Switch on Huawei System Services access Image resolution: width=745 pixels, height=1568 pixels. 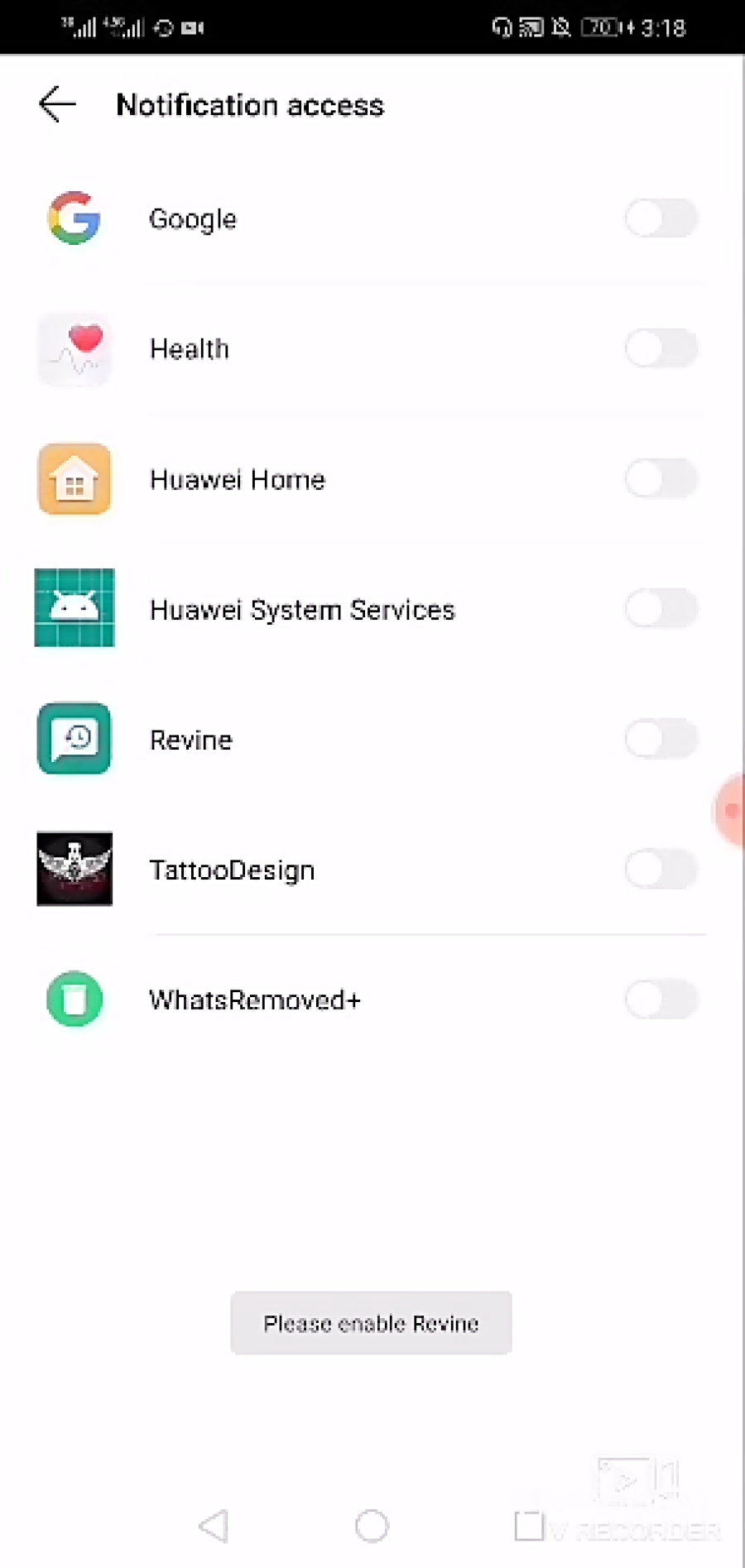pos(661,609)
